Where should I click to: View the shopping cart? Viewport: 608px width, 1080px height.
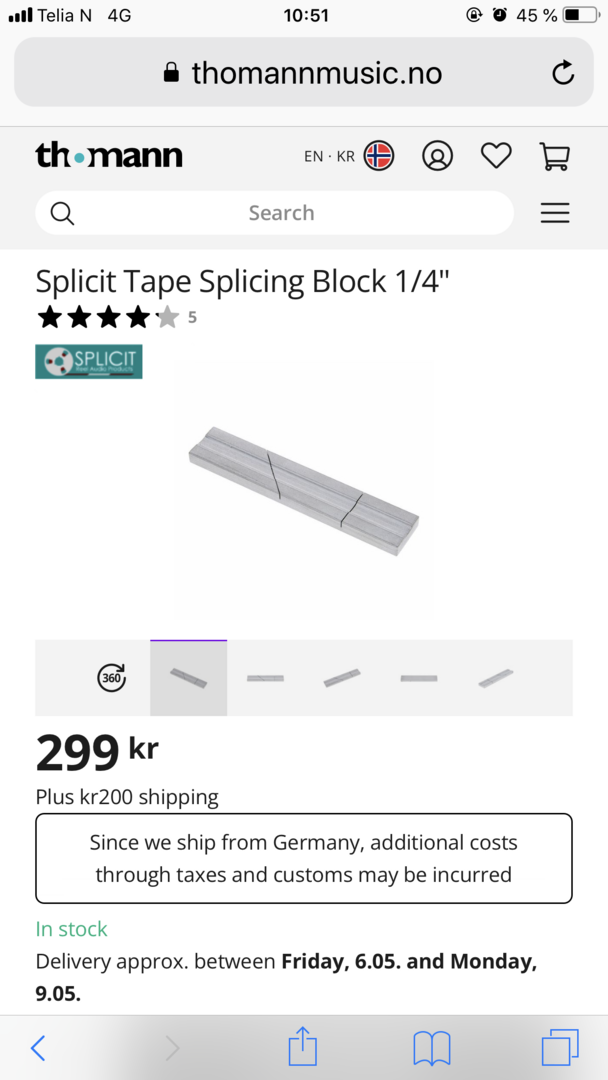[554, 156]
